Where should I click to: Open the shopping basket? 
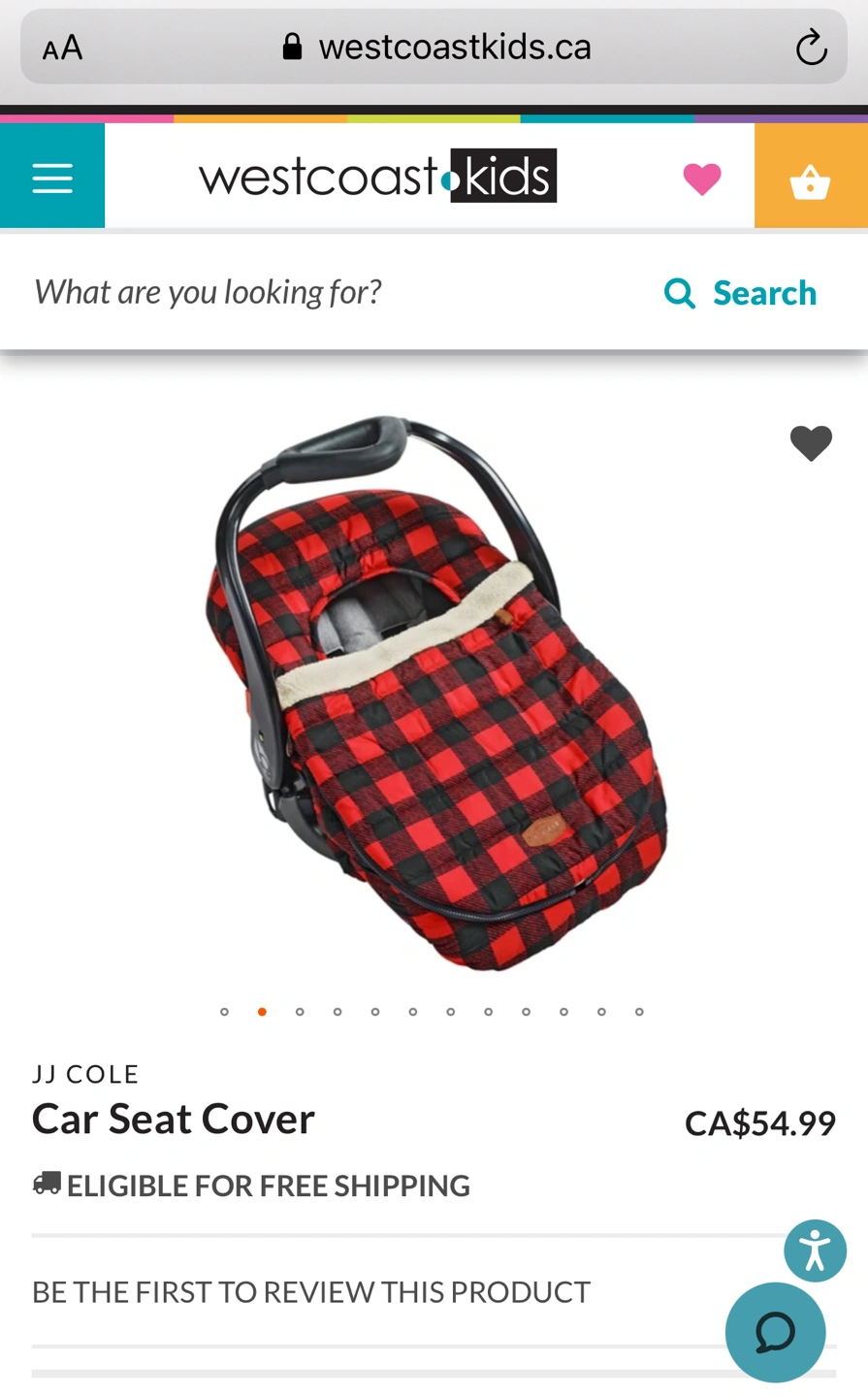tap(810, 180)
